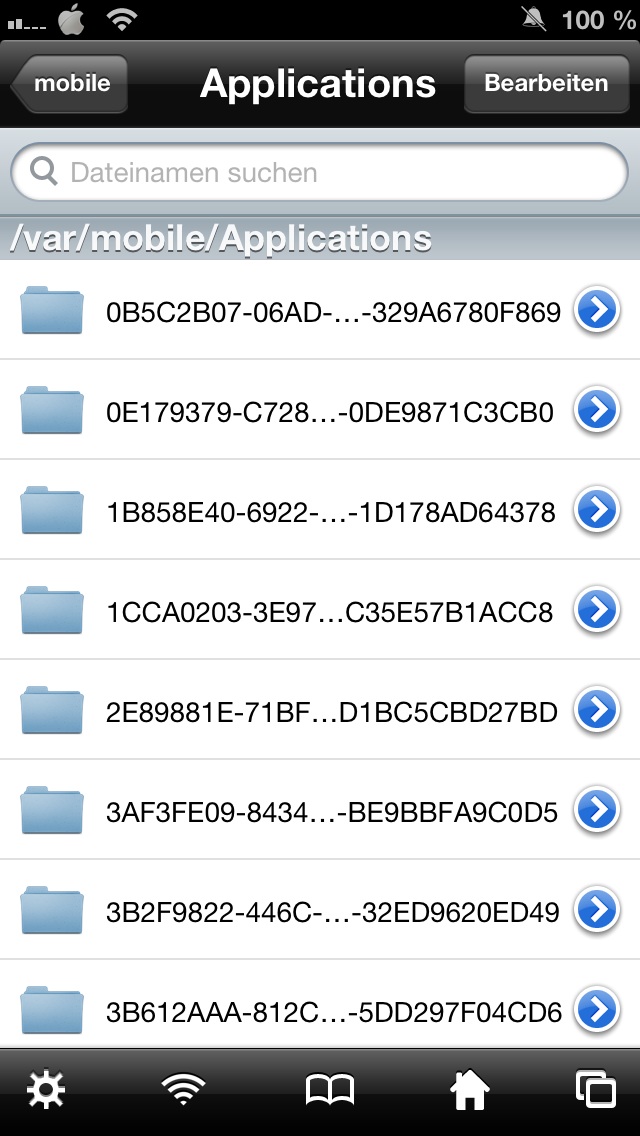The width and height of the screenshot is (640, 1136).
Task: Open folder 1B858E40-6922
Action: pos(300,512)
